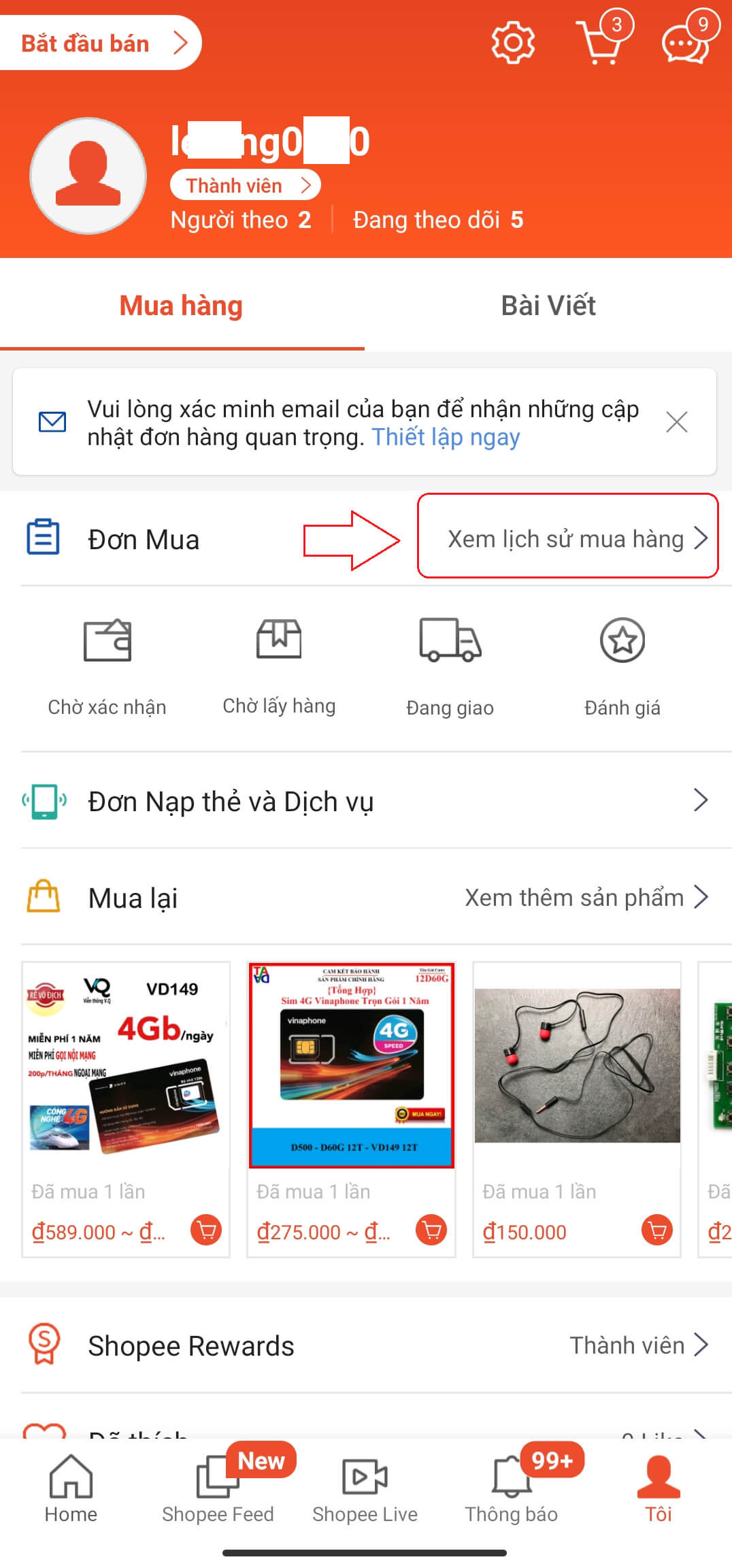Dismiss the email verification banner
This screenshot has height=1568, width=732.
677,422
